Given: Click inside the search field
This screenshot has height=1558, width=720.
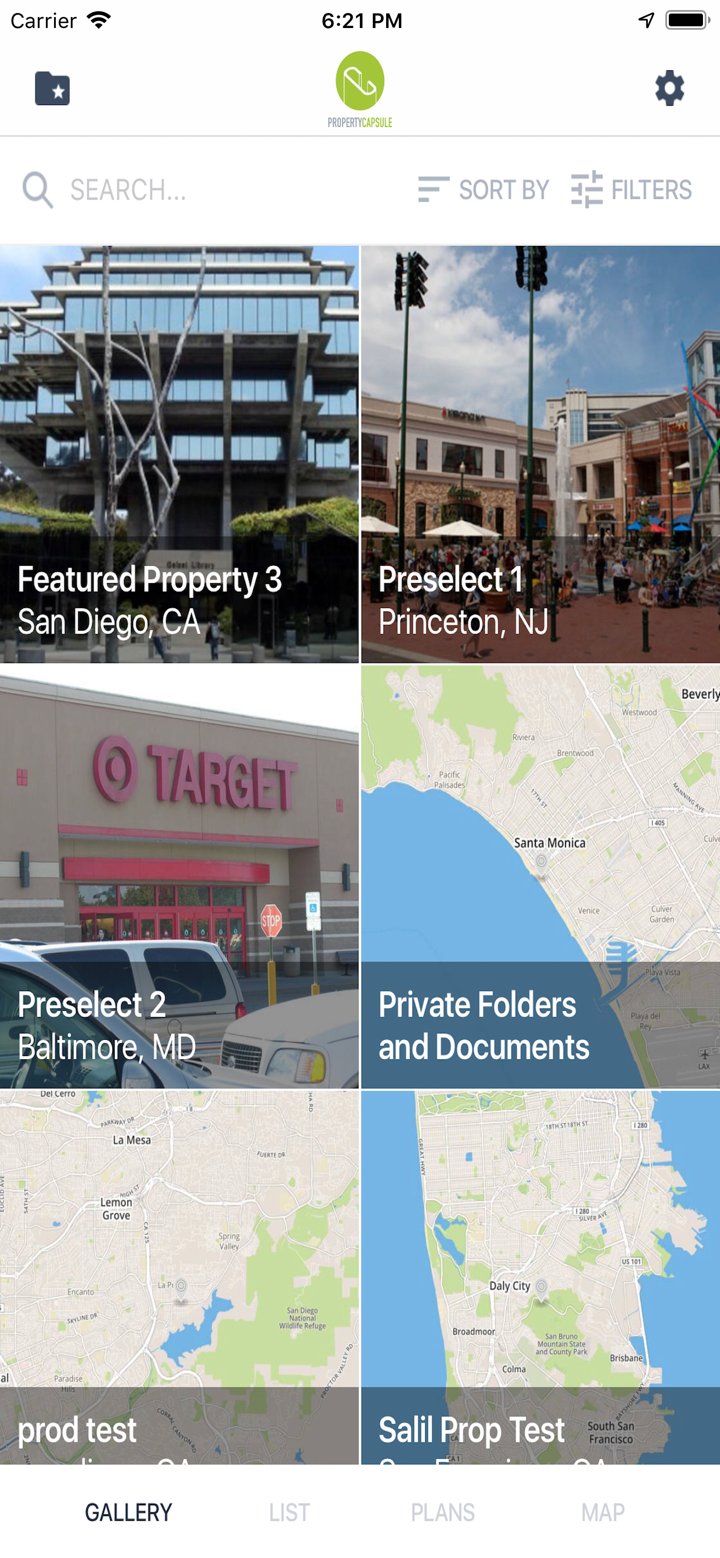Looking at the screenshot, I should [150, 189].
